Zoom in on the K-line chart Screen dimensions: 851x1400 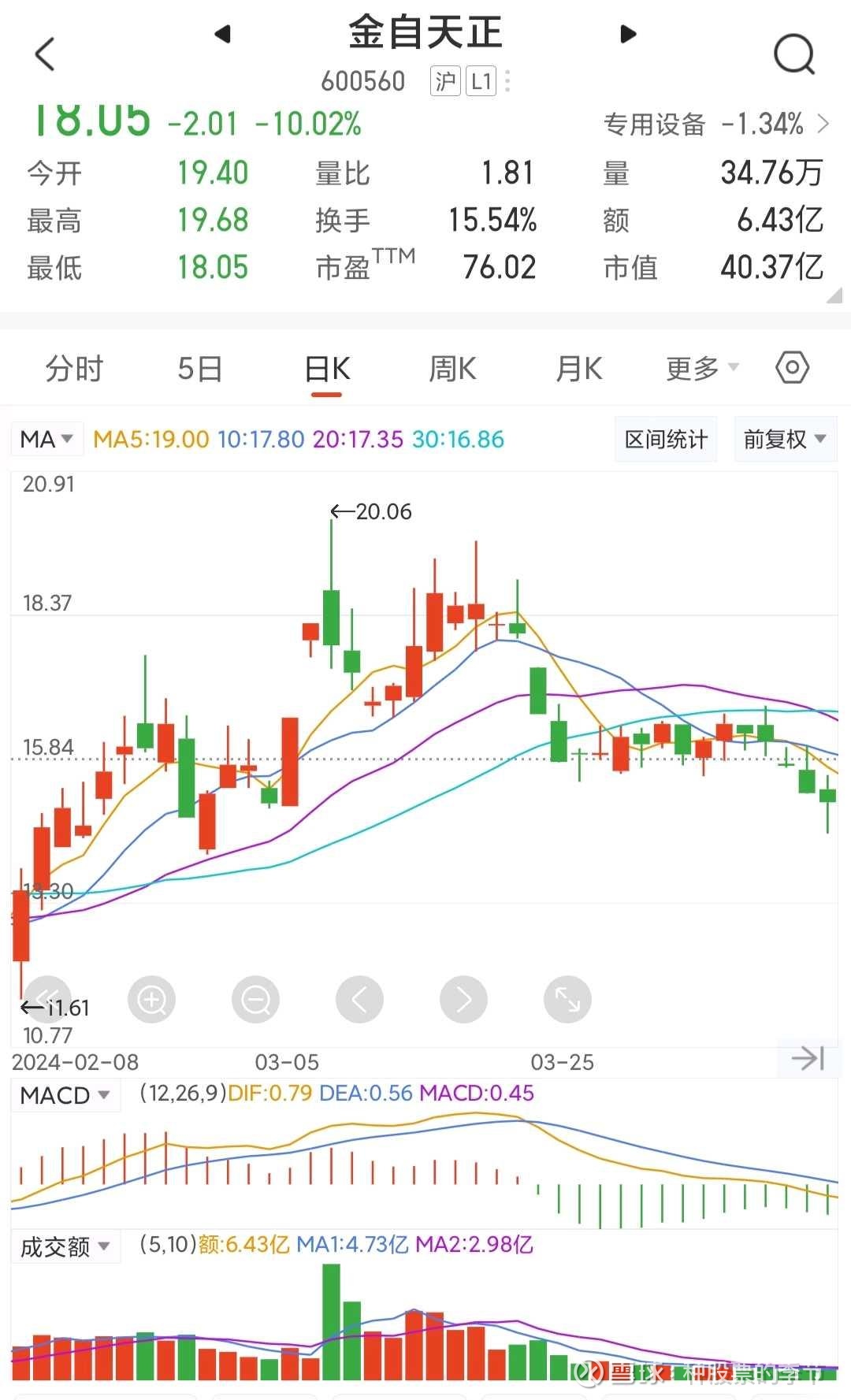151,1000
